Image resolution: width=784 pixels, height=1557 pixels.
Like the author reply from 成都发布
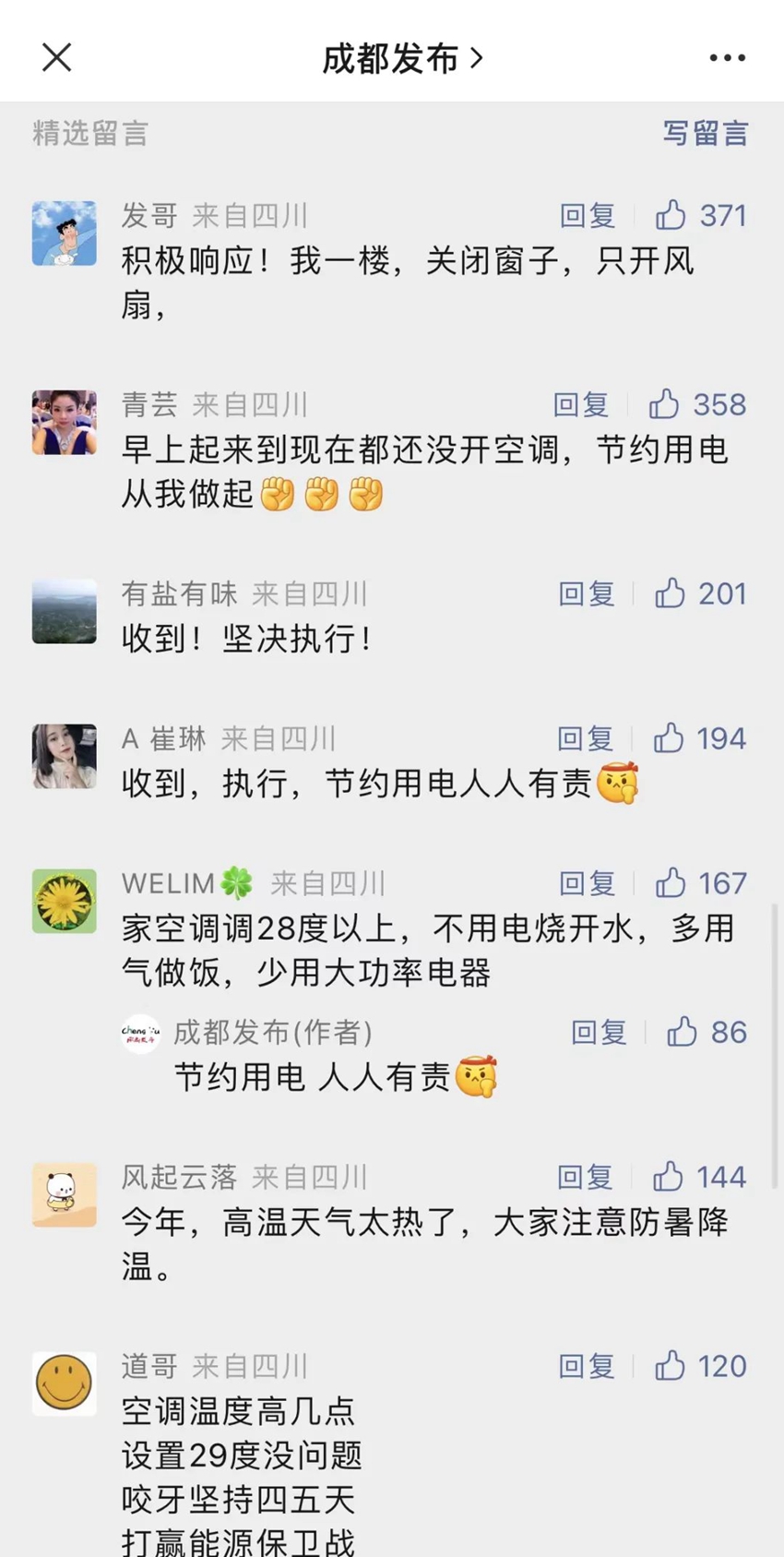683,1032
